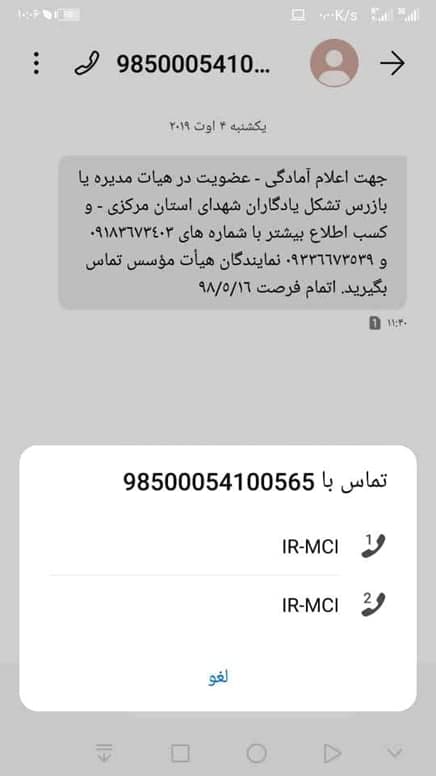Call using SIM 1 IR-MCI
Viewport: 436px width, 776px height.
click(x=218, y=547)
